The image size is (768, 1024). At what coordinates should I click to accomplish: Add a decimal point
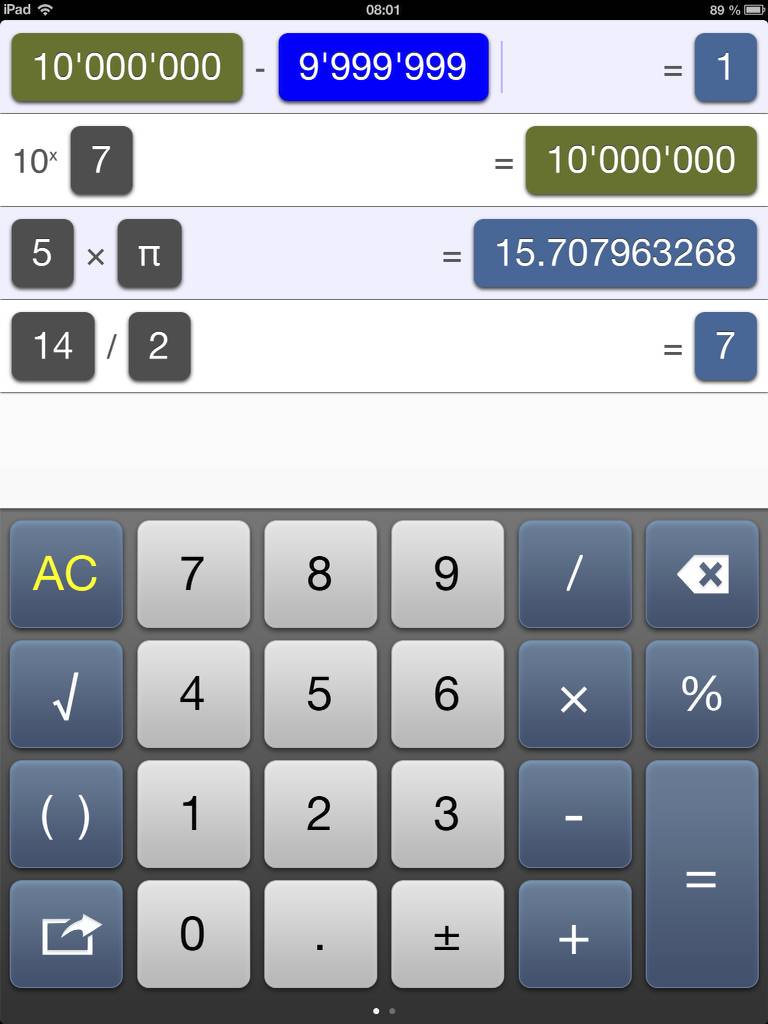click(320, 934)
